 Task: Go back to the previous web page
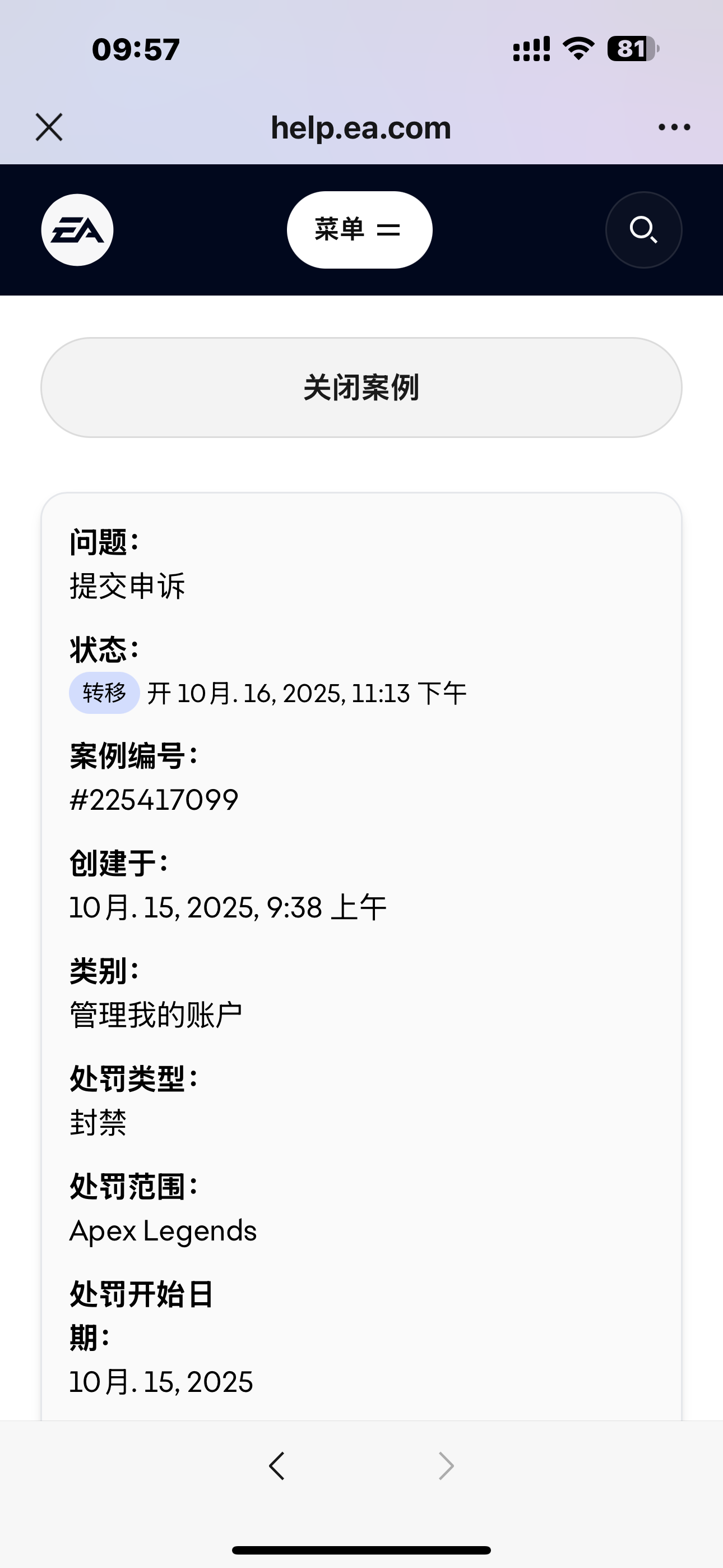(277, 1466)
